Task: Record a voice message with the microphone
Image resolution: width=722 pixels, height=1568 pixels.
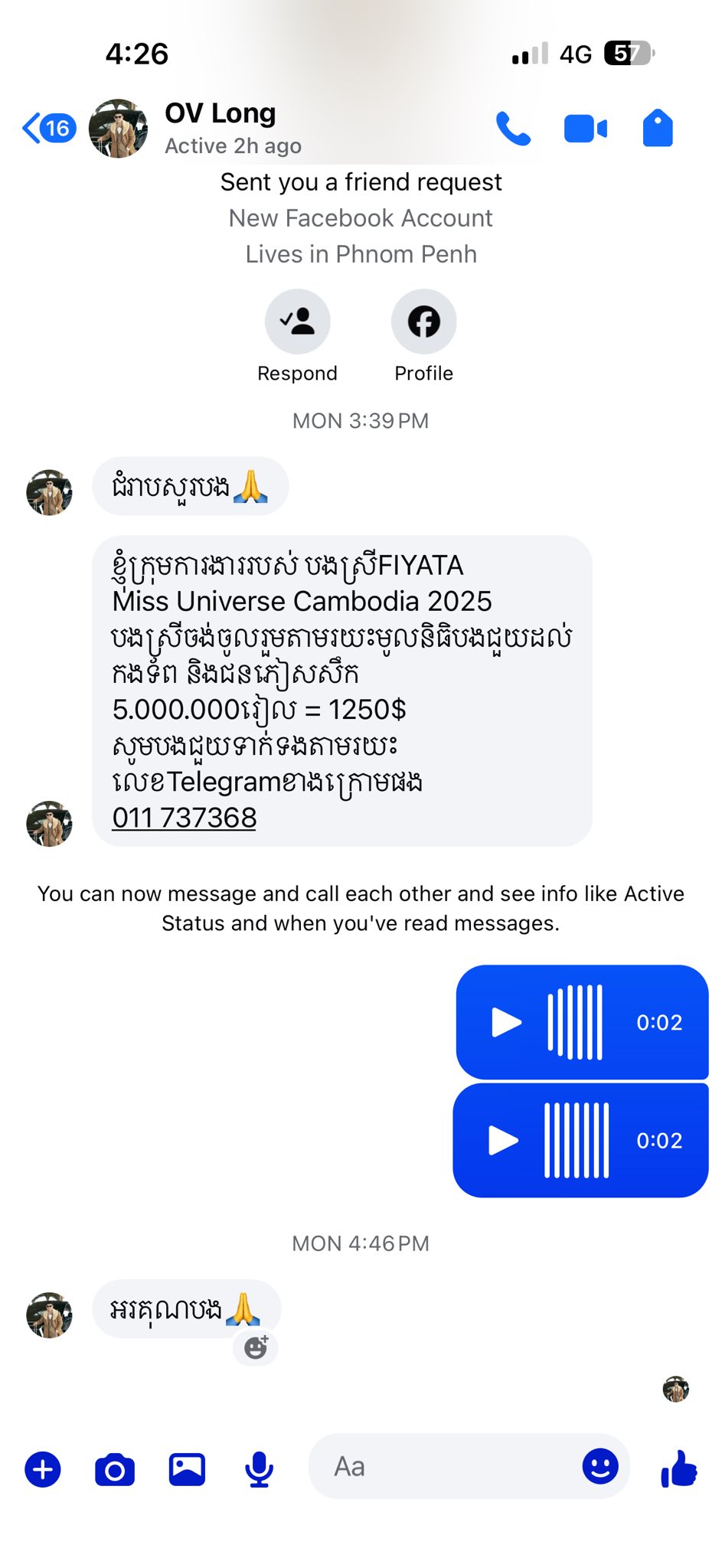Action: pyautogui.click(x=260, y=1469)
